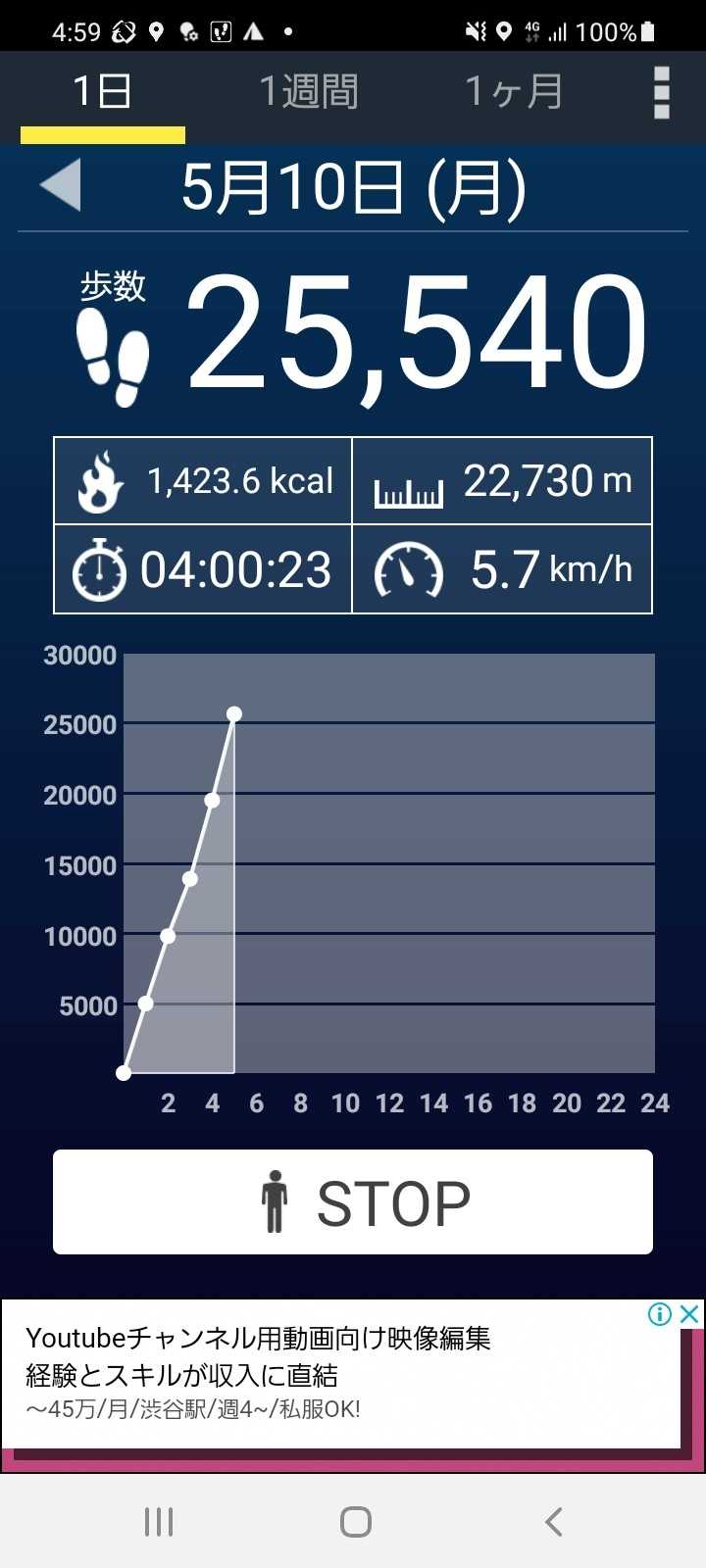The height and width of the screenshot is (1568, 706).
Task: Switch to the 1ヶ月 tab
Action: click(514, 92)
